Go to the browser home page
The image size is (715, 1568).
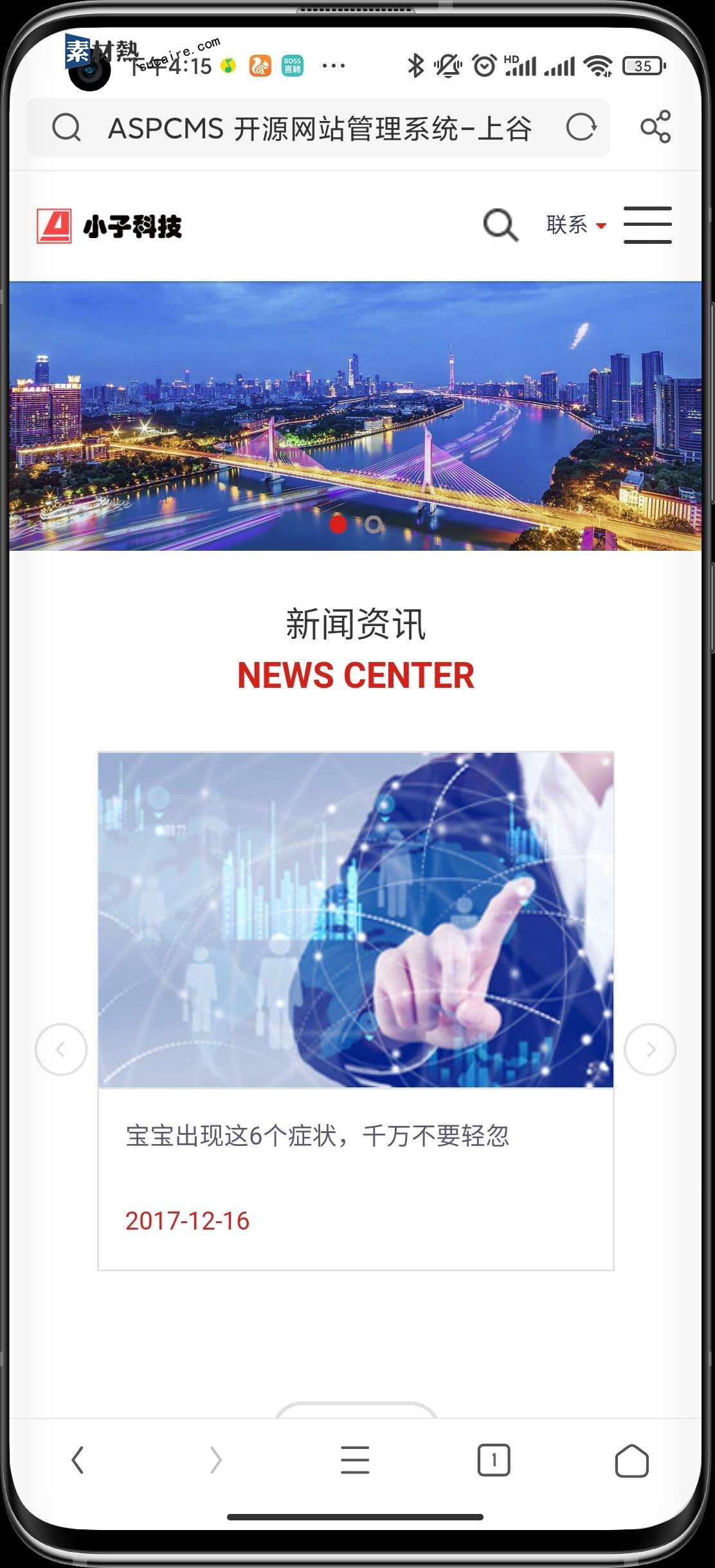(x=631, y=1460)
